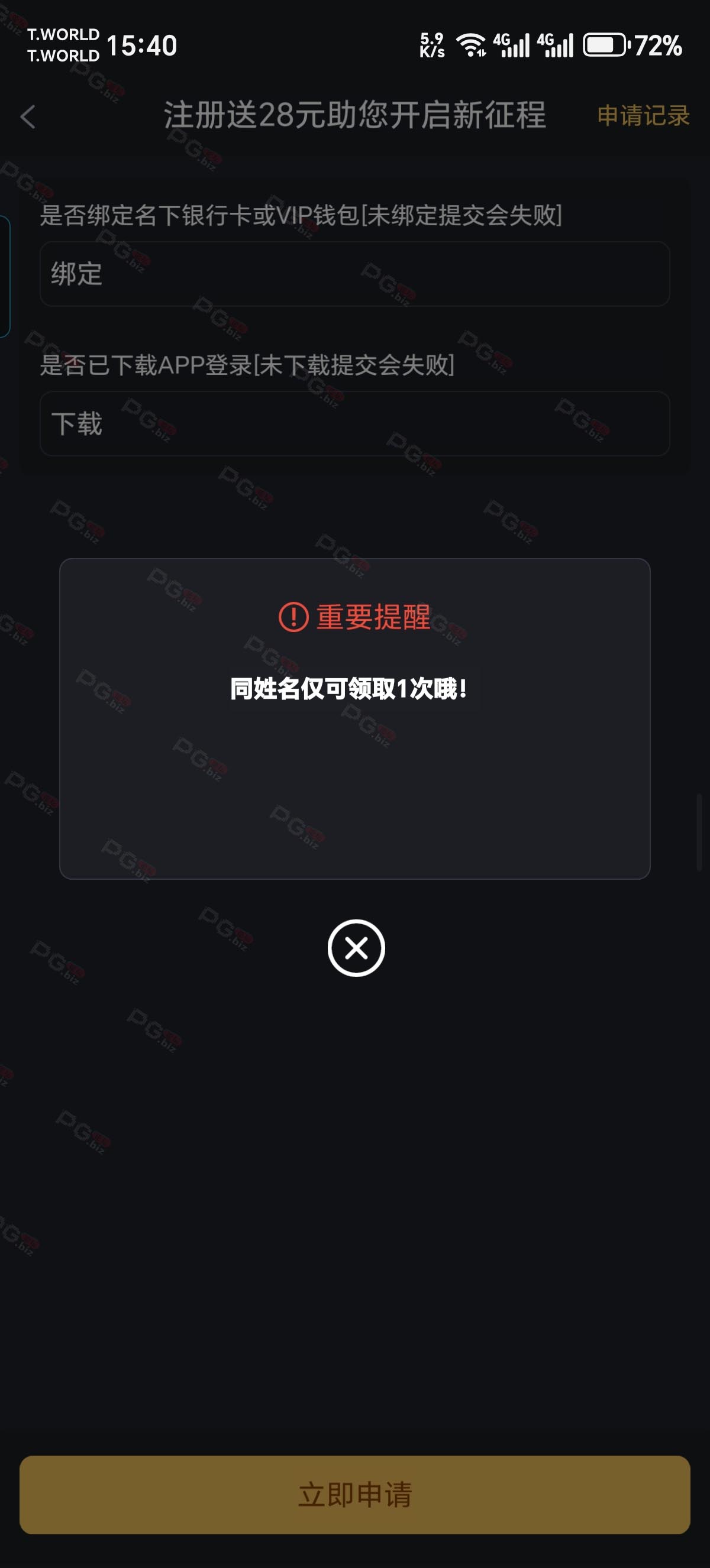
Task: Dismiss the 重要提醒 dialog with X
Action: point(356,948)
